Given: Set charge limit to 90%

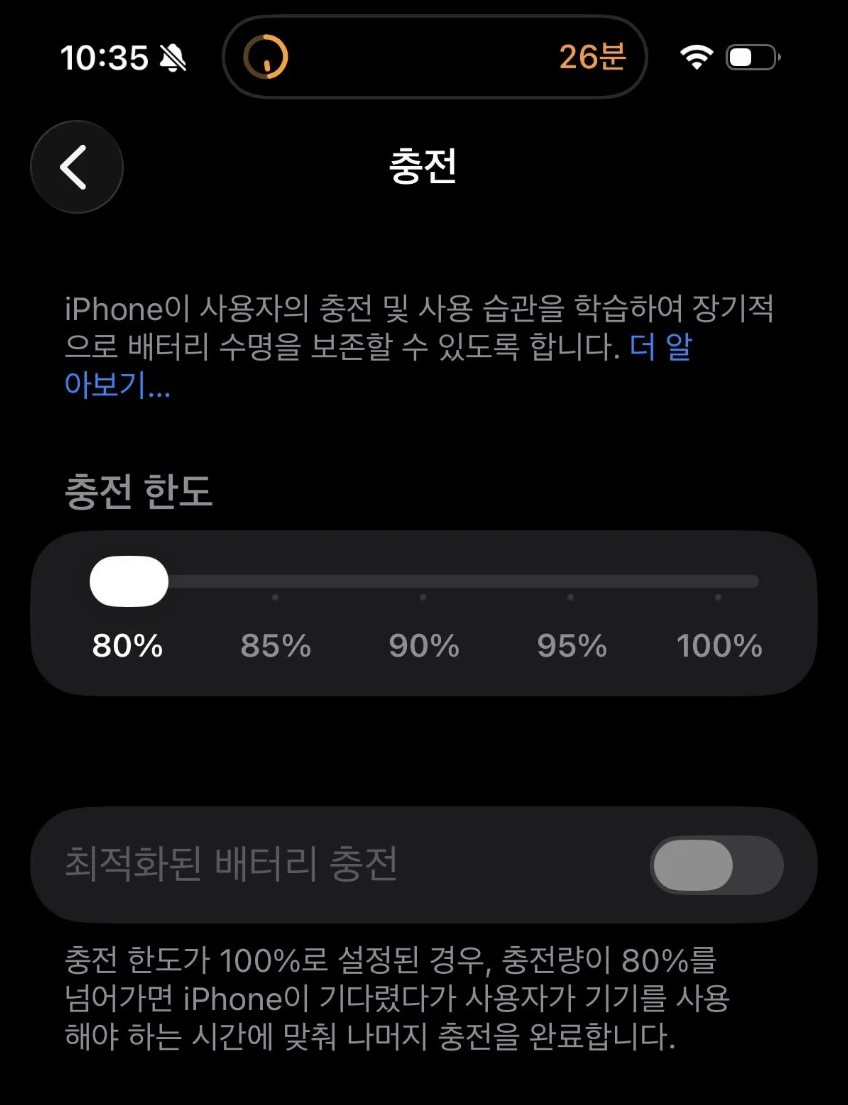Looking at the screenshot, I should (423, 582).
